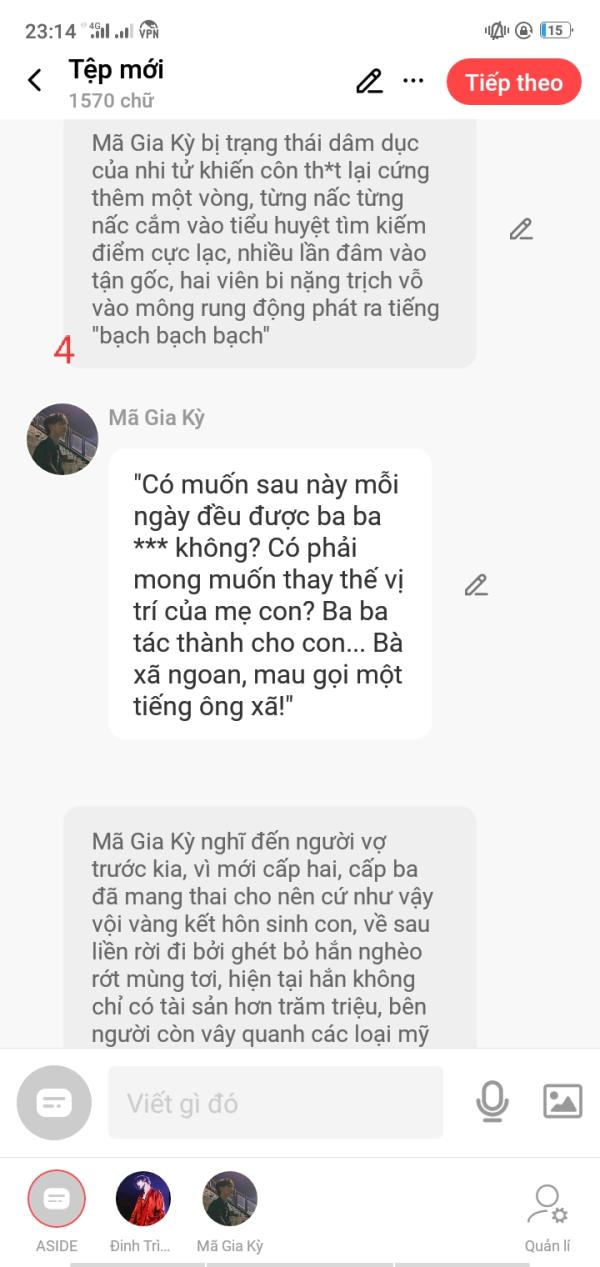Screen dimensions: 600x1267
Task: Tap the round narration button beside the text box
Action: [54, 1103]
